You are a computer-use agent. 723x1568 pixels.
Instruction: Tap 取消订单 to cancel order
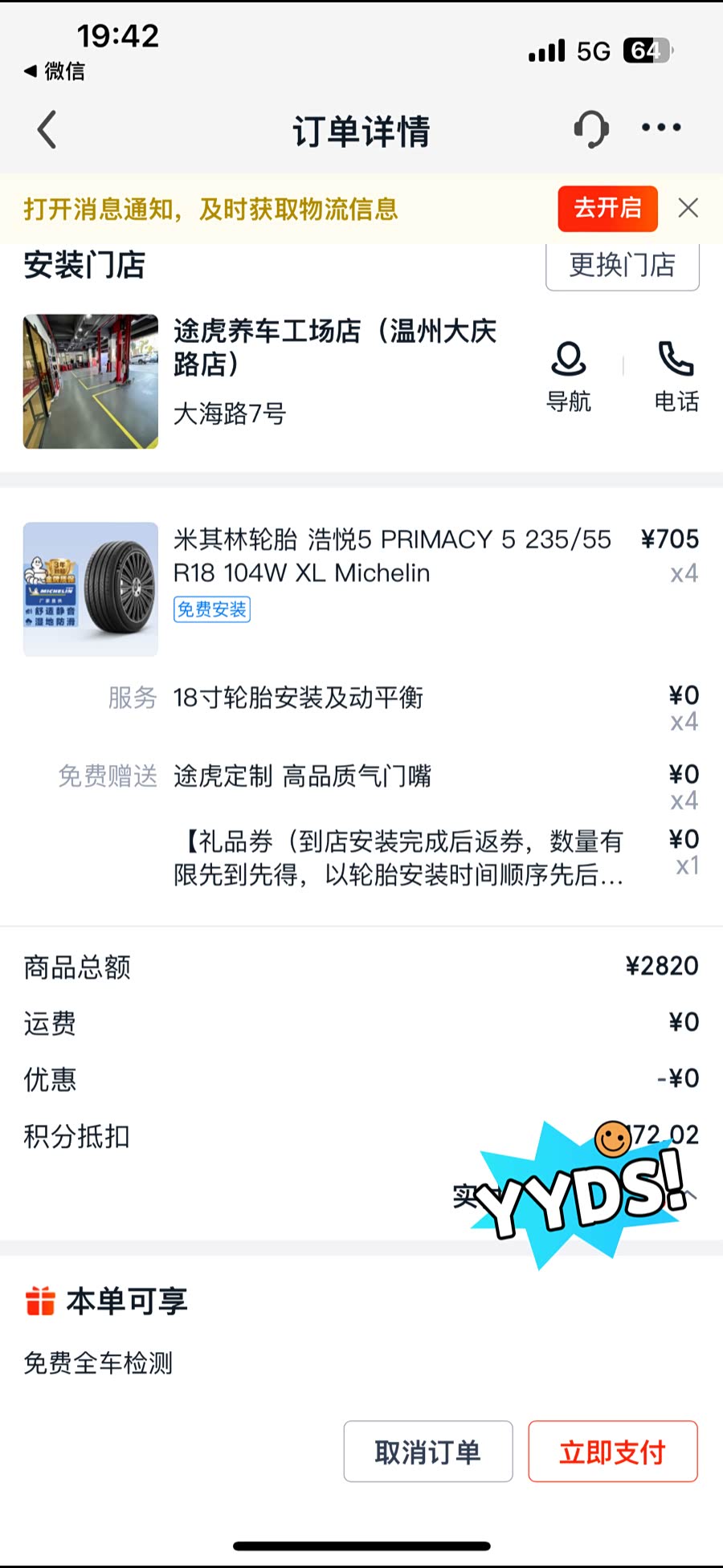click(427, 1452)
